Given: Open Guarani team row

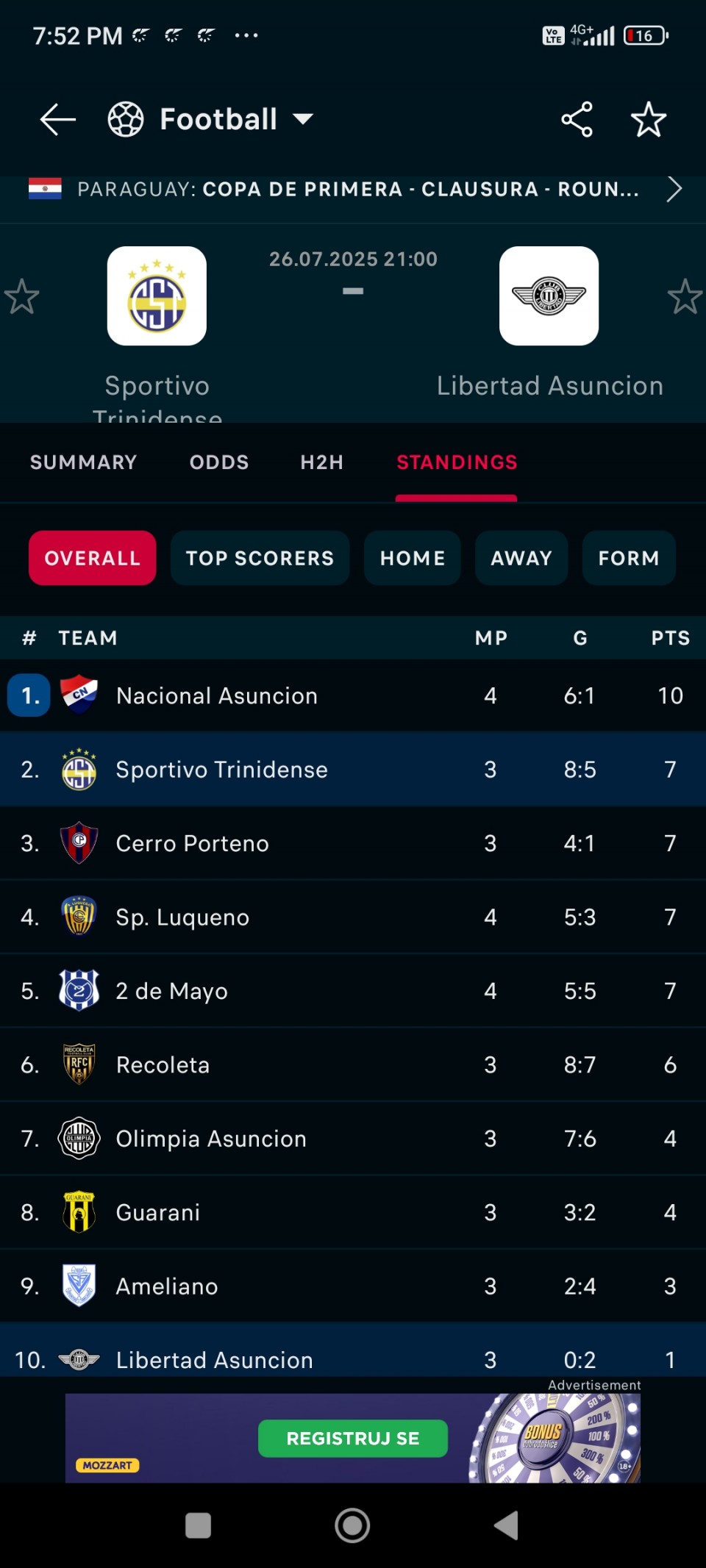Looking at the screenshot, I should pos(353,1212).
